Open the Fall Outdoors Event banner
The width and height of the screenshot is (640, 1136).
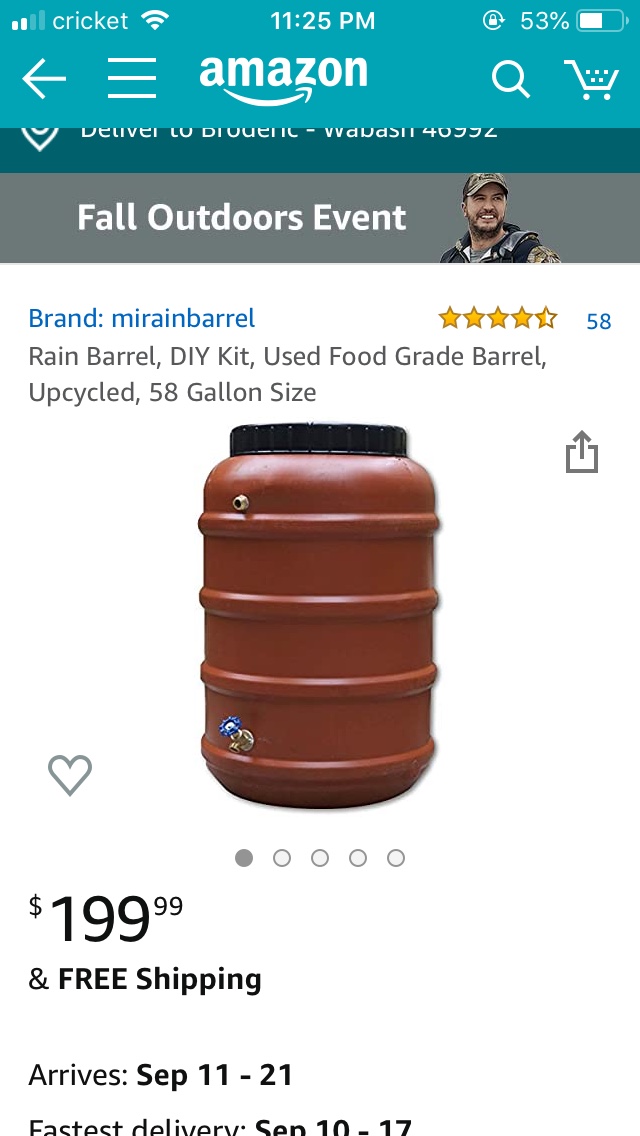pos(320,217)
